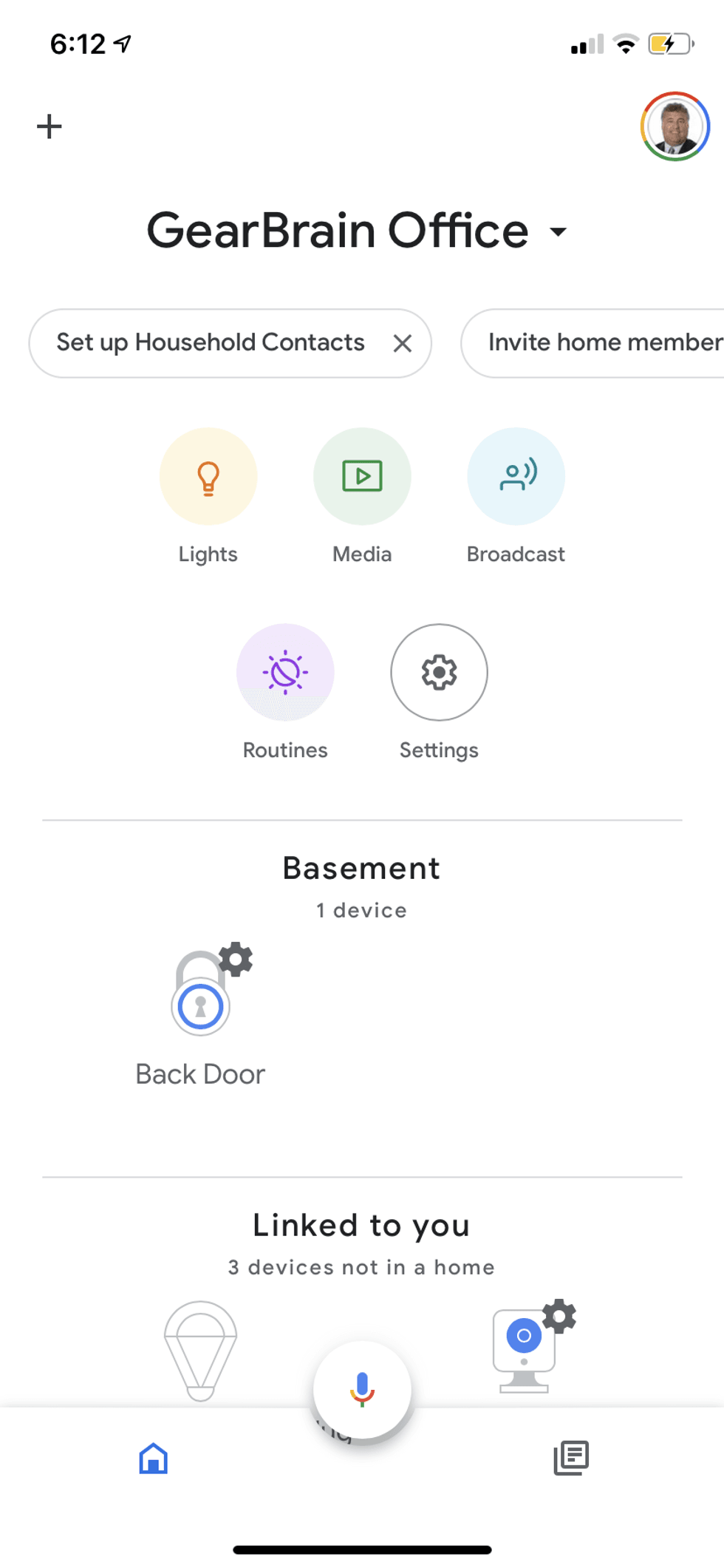Open Lights controls
This screenshot has height=1568, width=724.
208,477
